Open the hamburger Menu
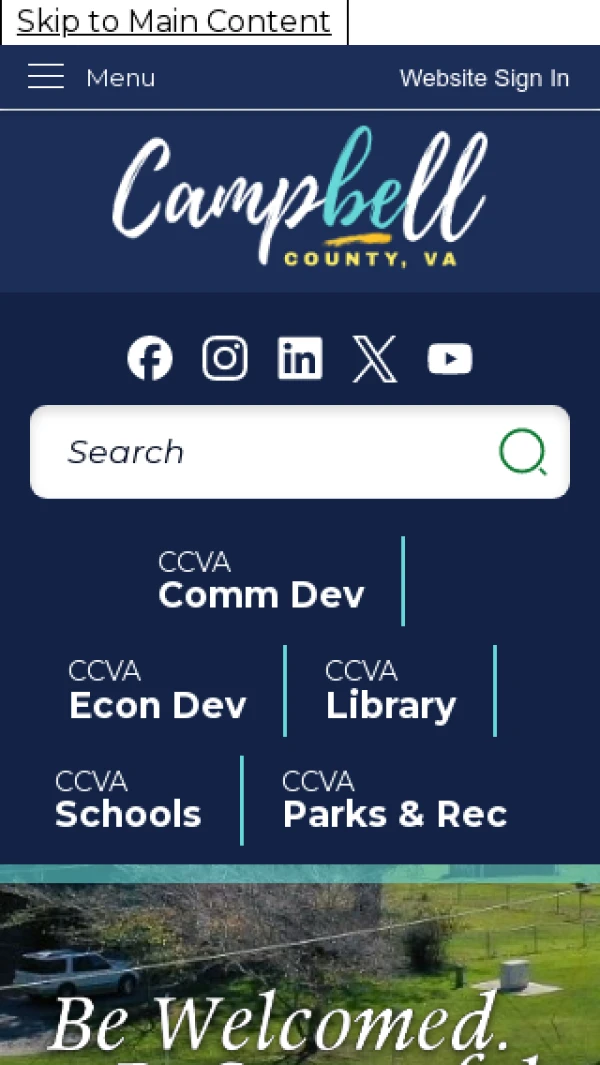 click(x=91, y=77)
